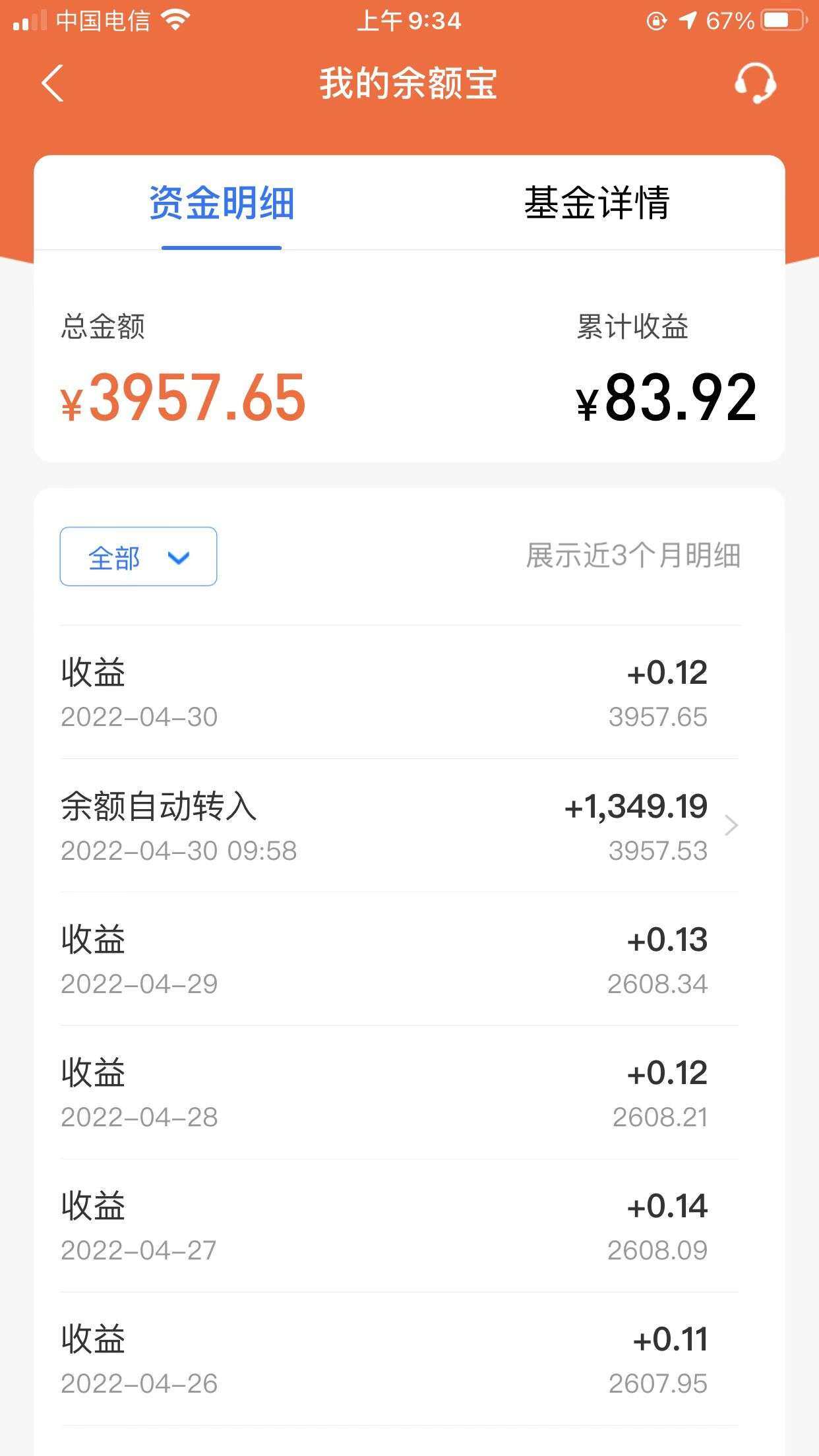Select the 2022-04-30 收益 record

pyautogui.click(x=396, y=692)
